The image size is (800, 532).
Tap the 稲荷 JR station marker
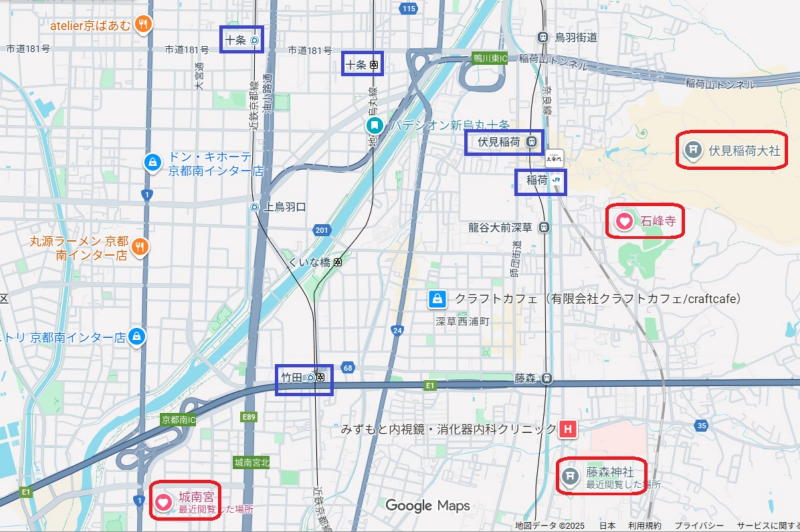[x=556, y=181]
